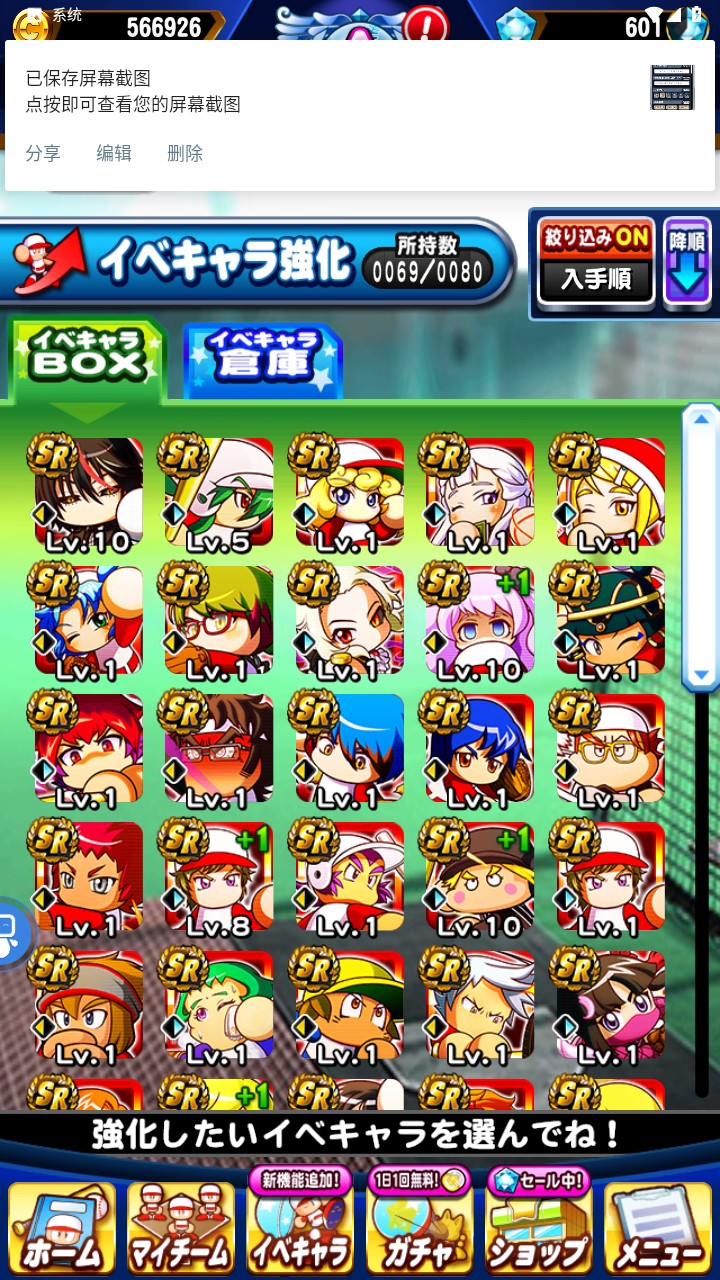Open the メニュー menu
The height and width of the screenshot is (1280, 720).
click(658, 1228)
